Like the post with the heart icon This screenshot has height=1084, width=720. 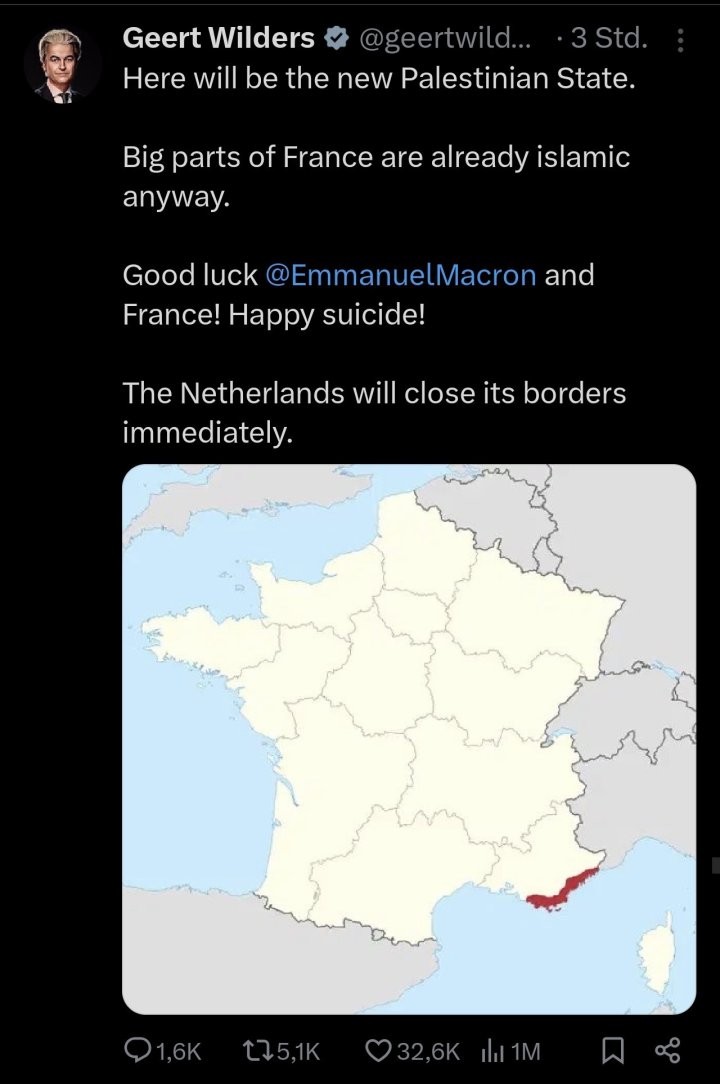[x=378, y=1050]
